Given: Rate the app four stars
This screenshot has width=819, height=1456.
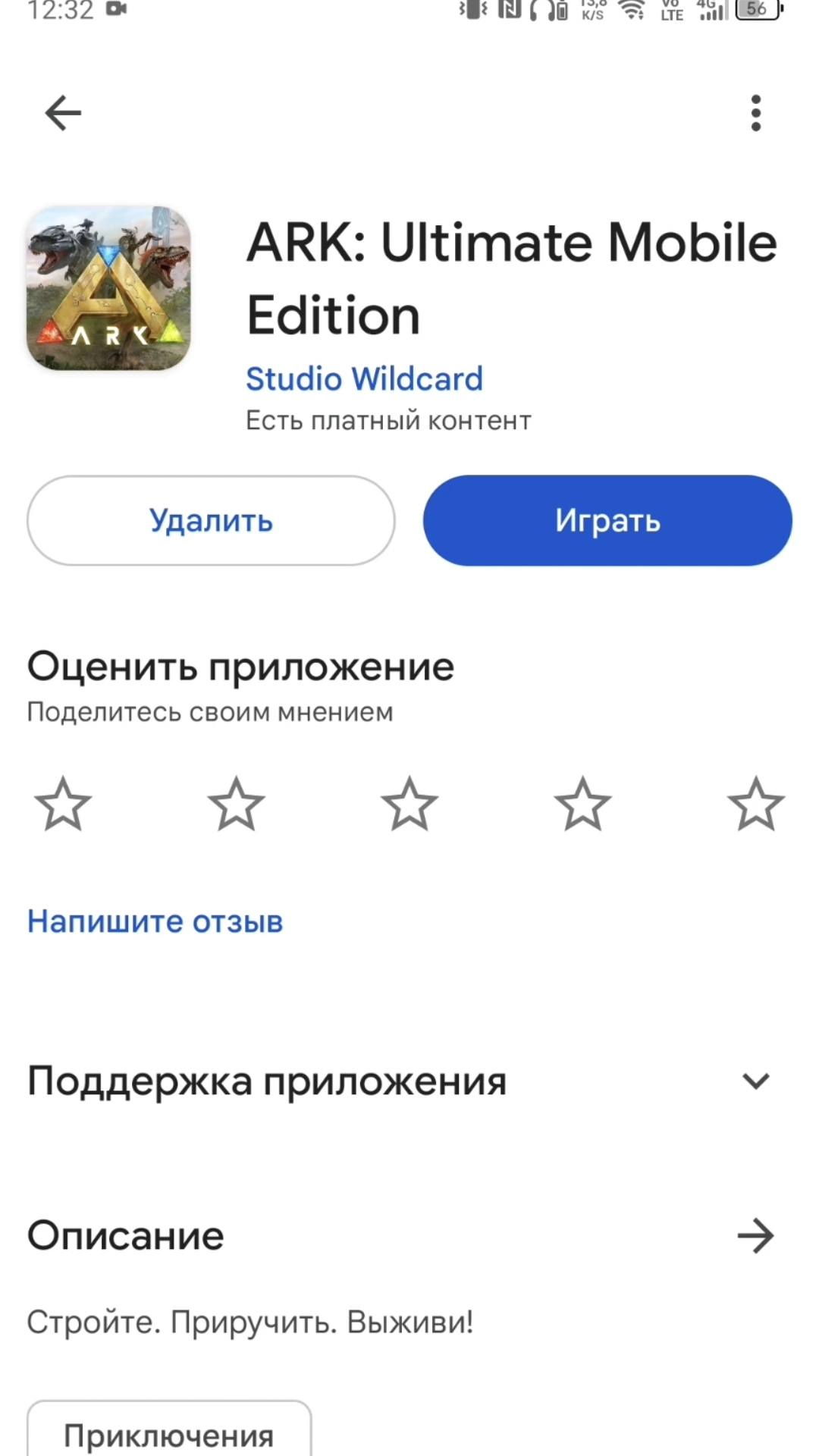Looking at the screenshot, I should [x=582, y=804].
